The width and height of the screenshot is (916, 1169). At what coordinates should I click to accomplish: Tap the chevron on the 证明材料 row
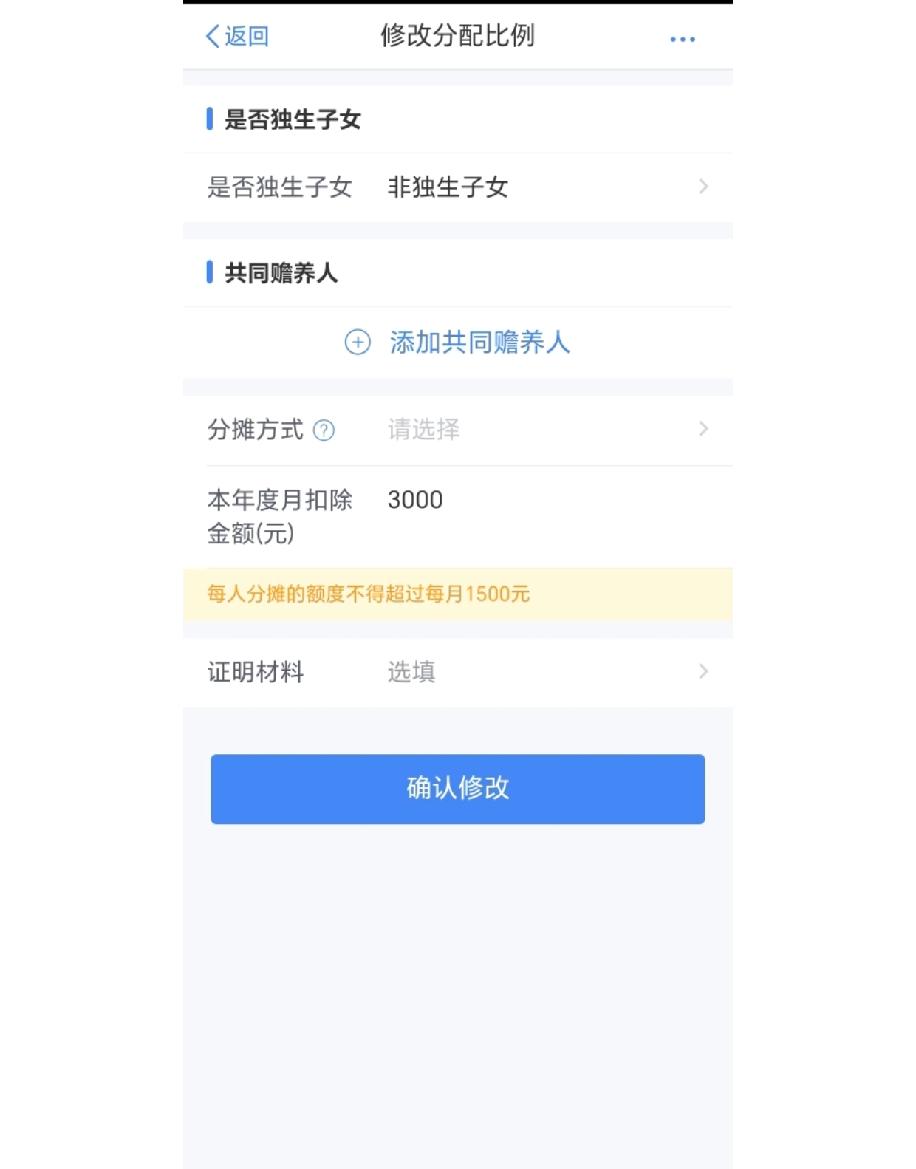[x=703, y=671]
